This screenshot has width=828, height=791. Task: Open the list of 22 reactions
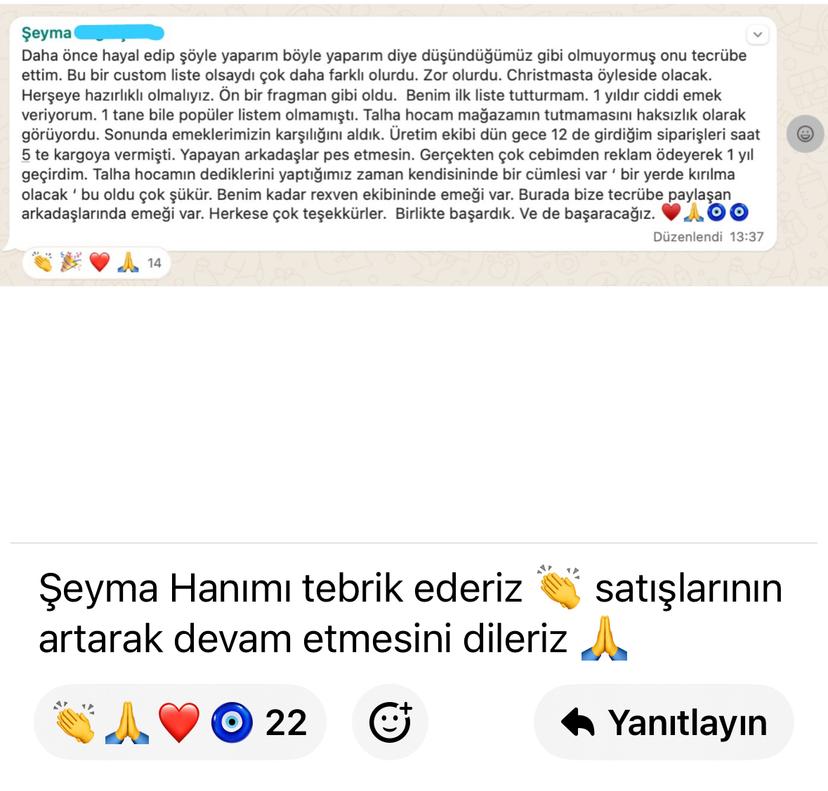coord(180,722)
